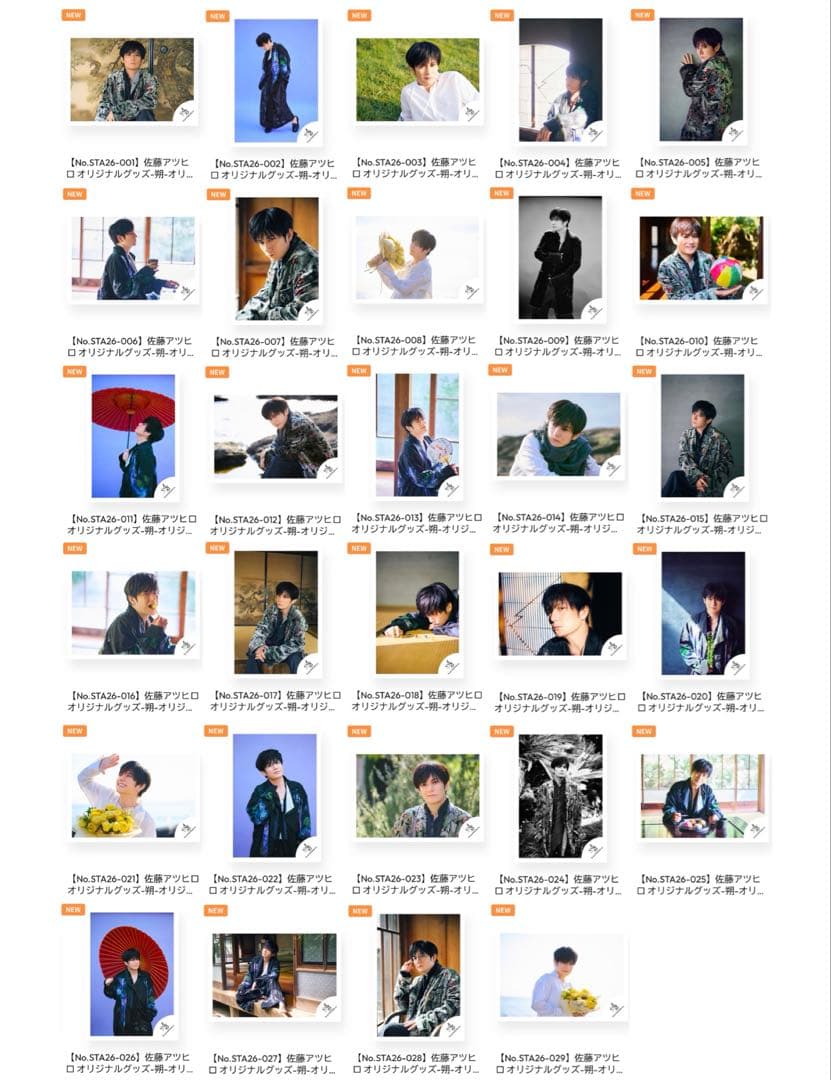The image size is (831, 1080).
Task: Open the No.STA26-008 item
Action: coord(418,258)
